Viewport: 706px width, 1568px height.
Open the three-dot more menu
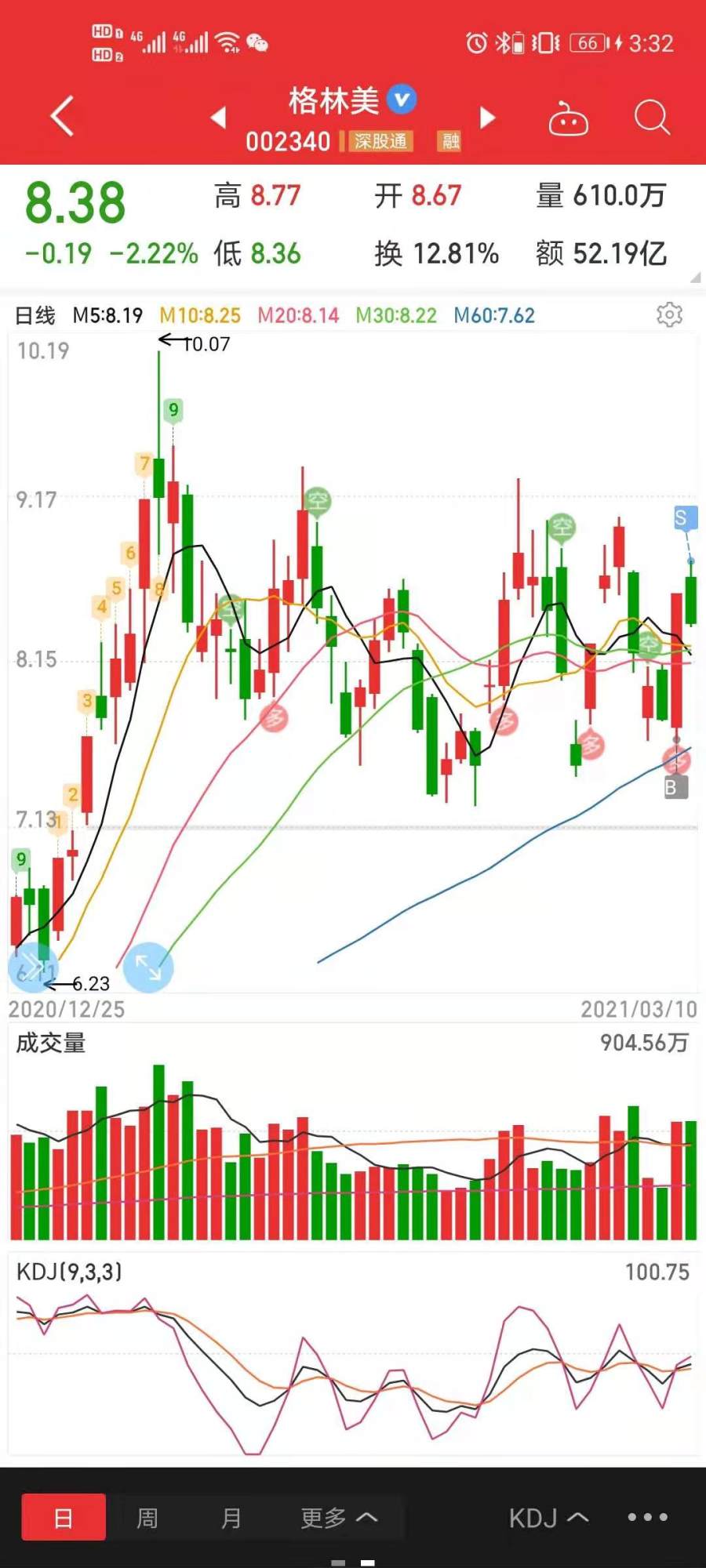coord(648,1517)
